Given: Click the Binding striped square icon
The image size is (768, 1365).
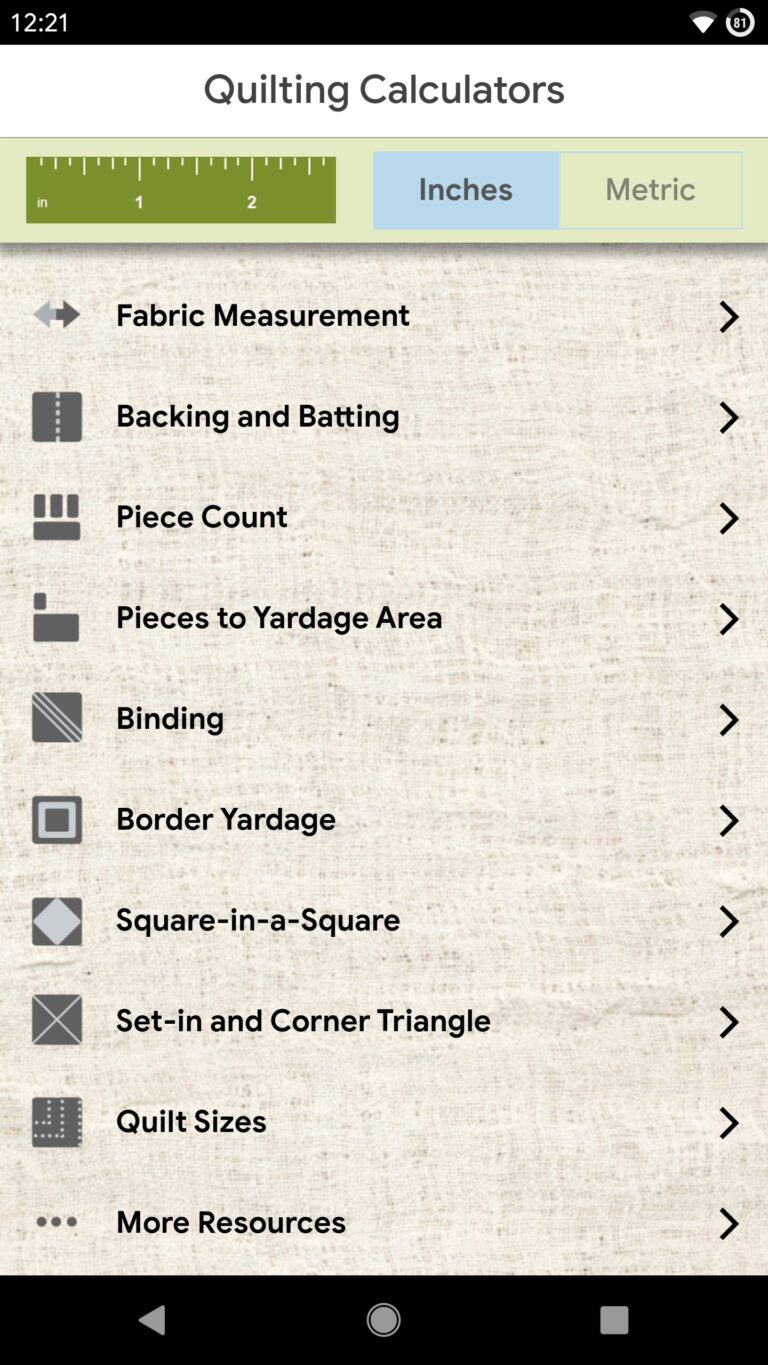Looking at the screenshot, I should [56, 717].
